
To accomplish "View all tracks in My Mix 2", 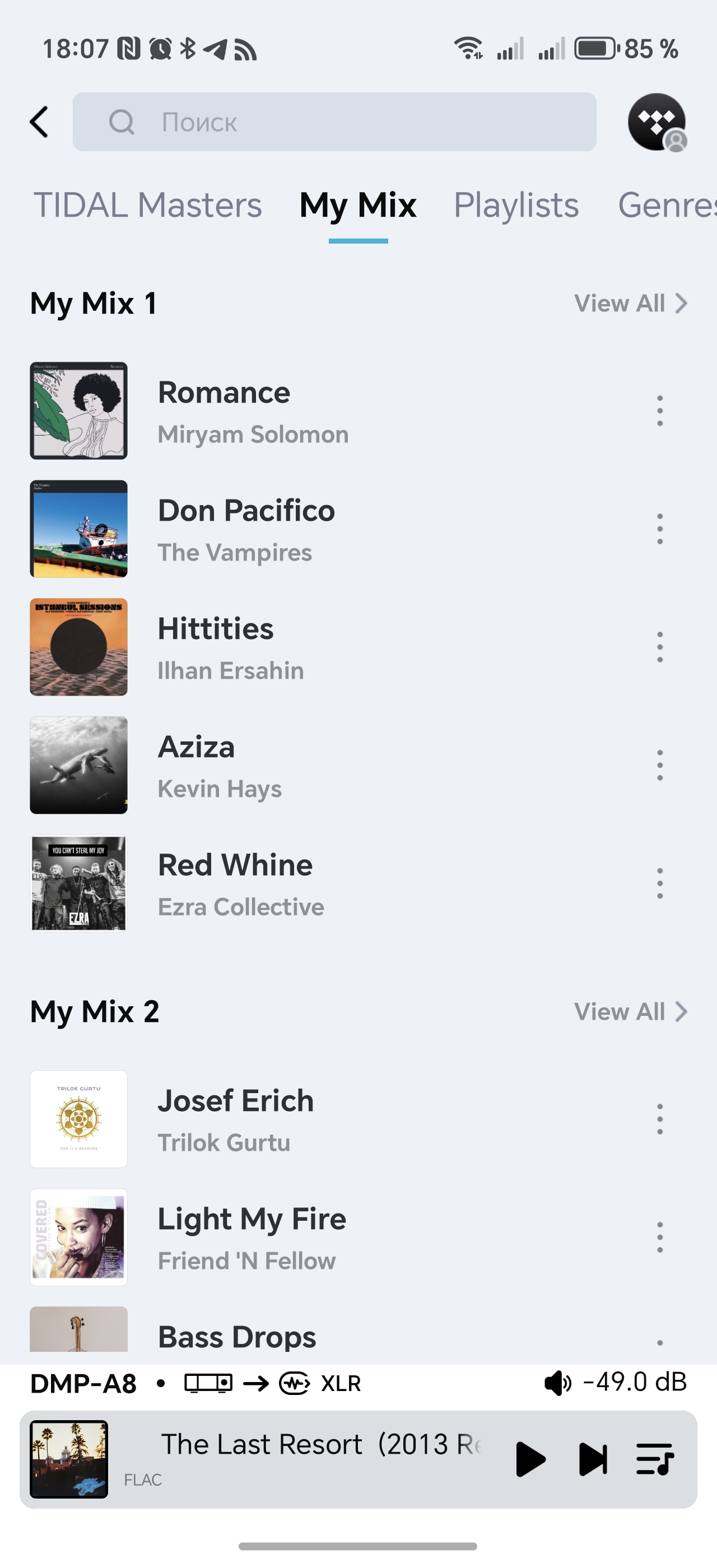I will point(630,1012).
